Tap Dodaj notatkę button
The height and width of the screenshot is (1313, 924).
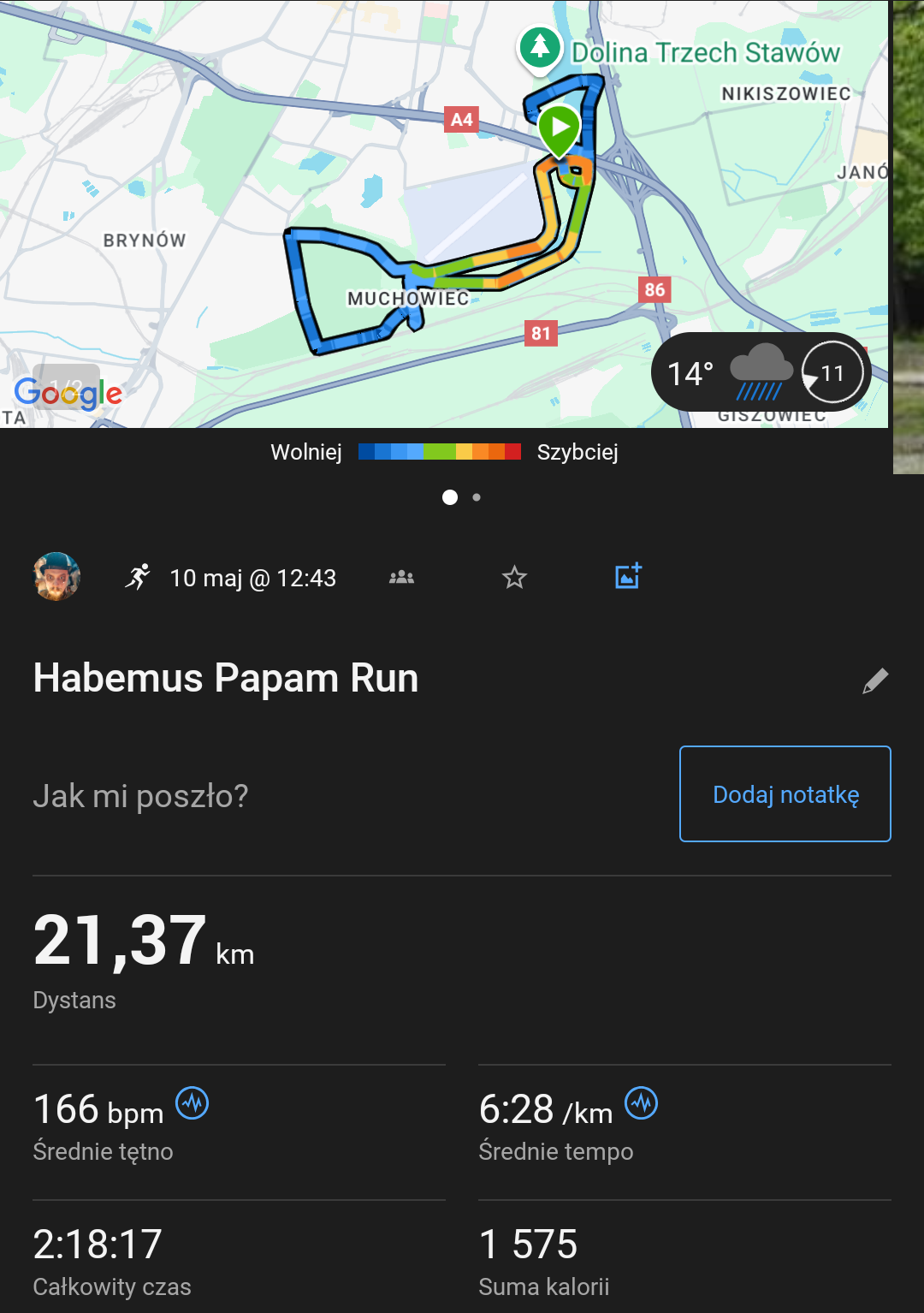pos(785,793)
